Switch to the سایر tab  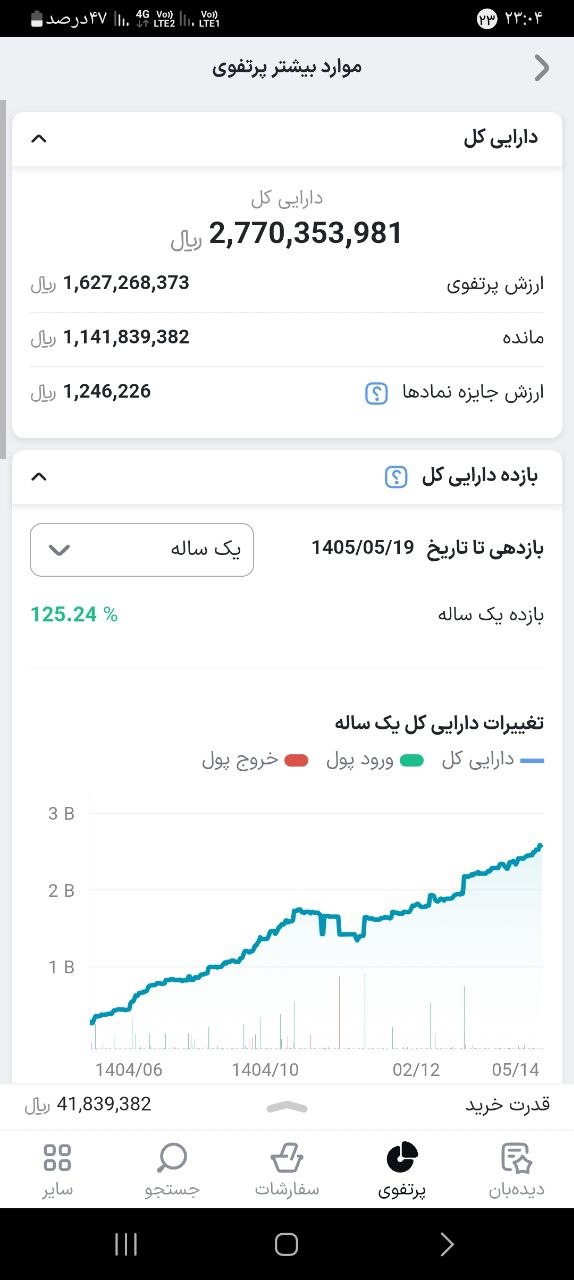(57, 1171)
